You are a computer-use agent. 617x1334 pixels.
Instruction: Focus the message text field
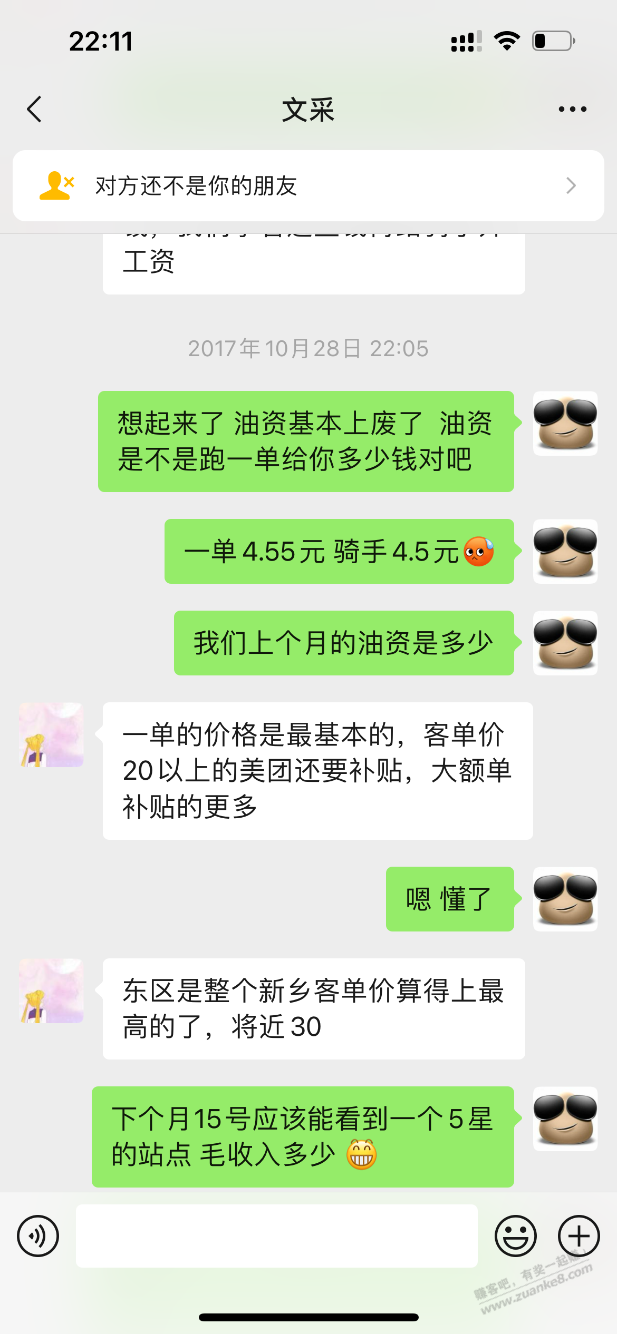tap(276, 1236)
